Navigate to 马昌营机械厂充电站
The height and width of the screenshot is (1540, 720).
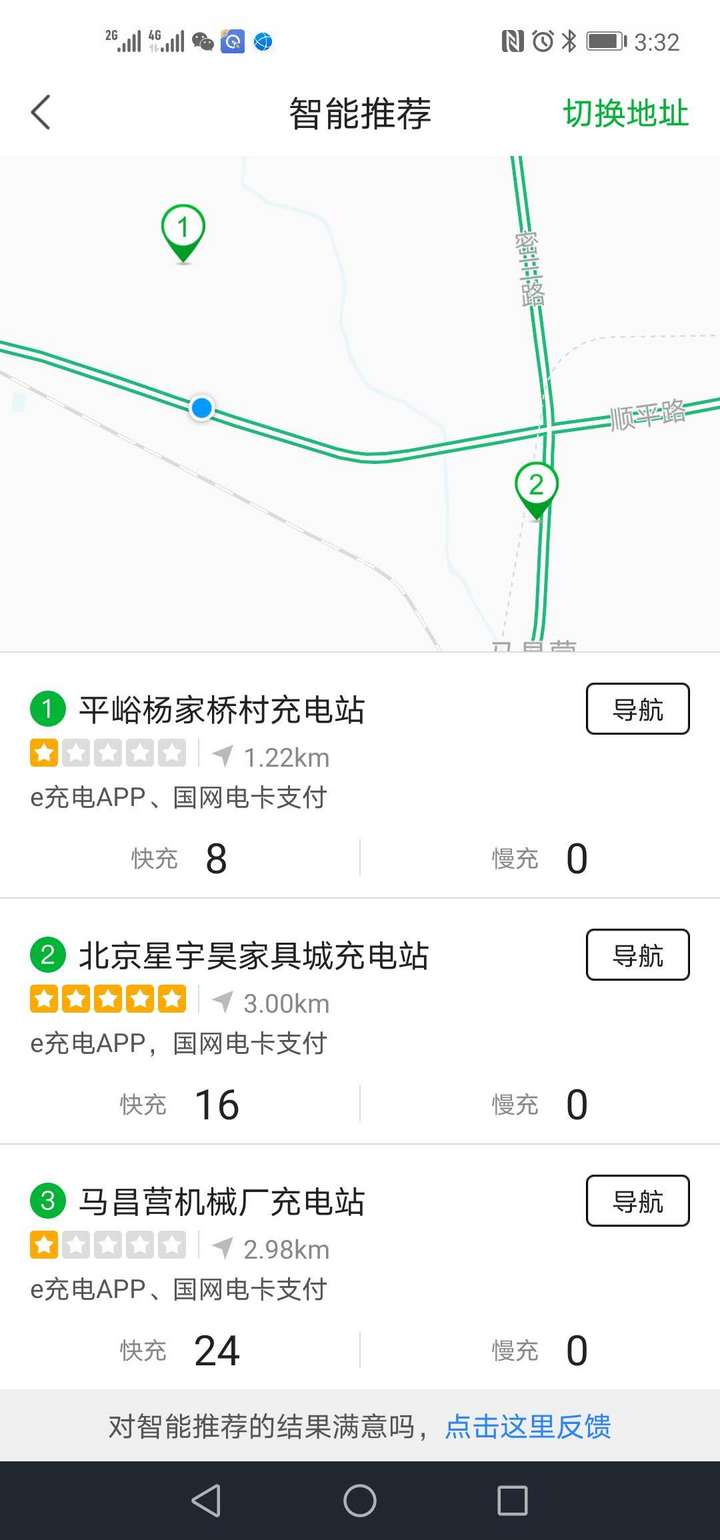(637, 1201)
